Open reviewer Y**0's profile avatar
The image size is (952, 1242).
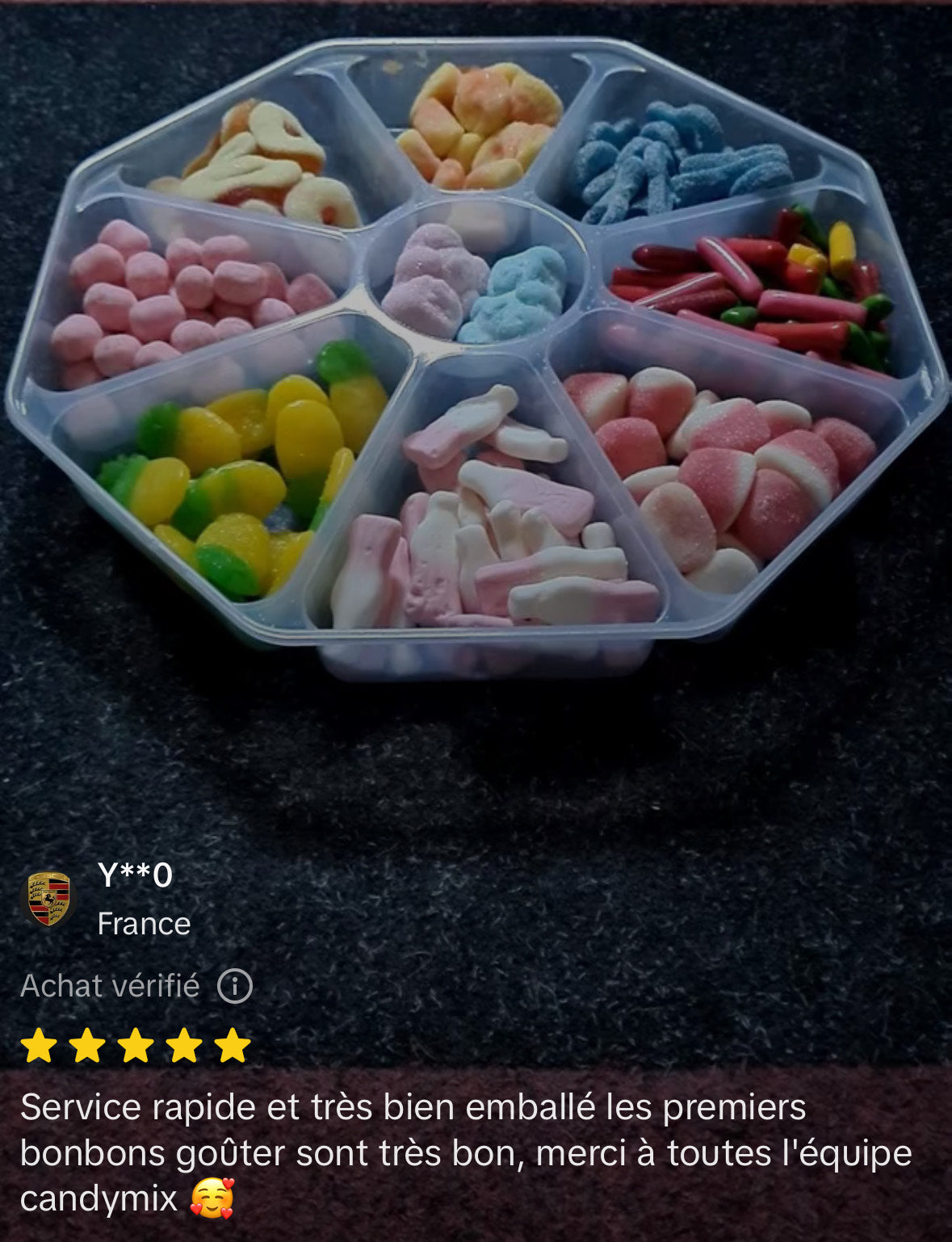(48, 899)
